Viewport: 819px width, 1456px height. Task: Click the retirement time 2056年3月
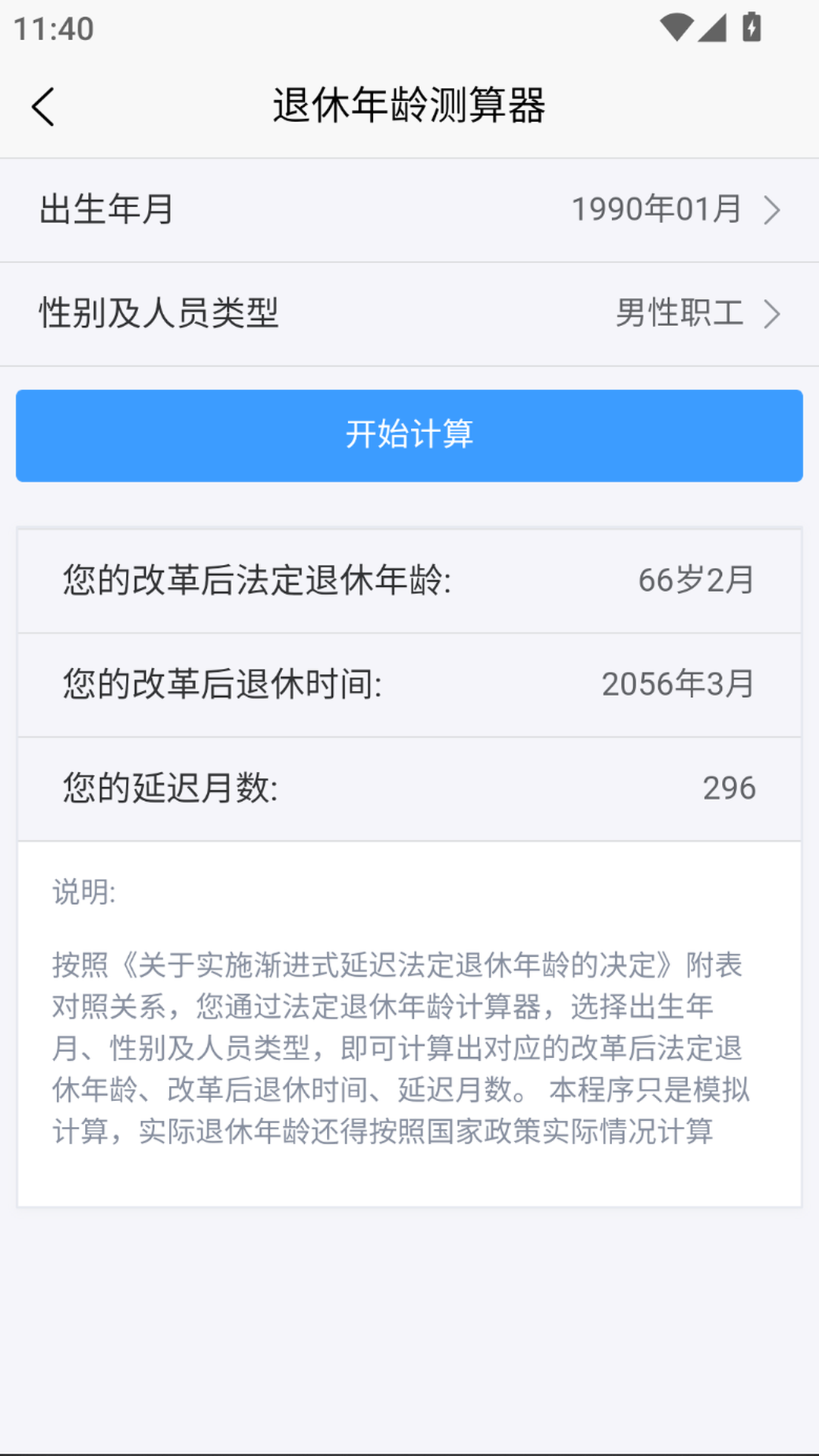pos(678,685)
